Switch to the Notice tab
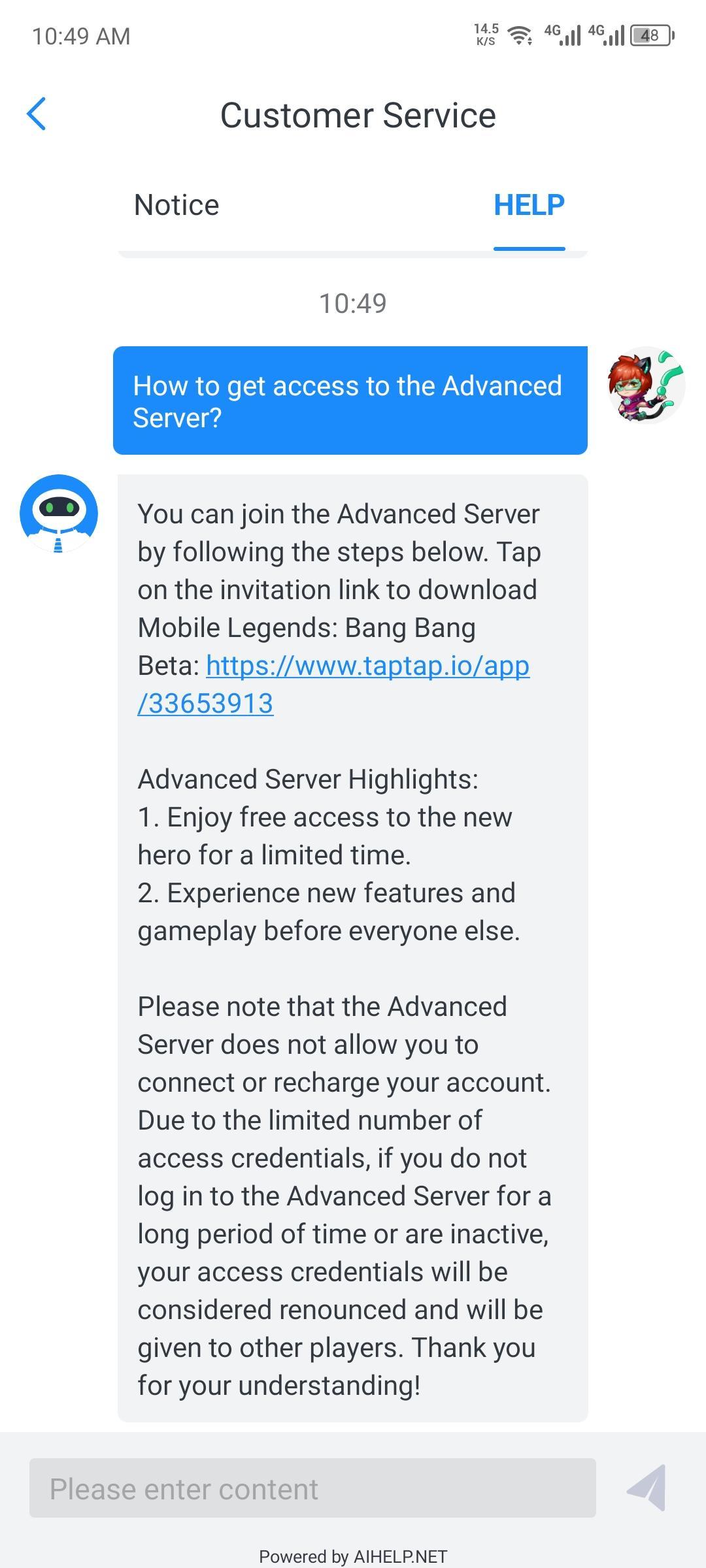 tap(176, 205)
